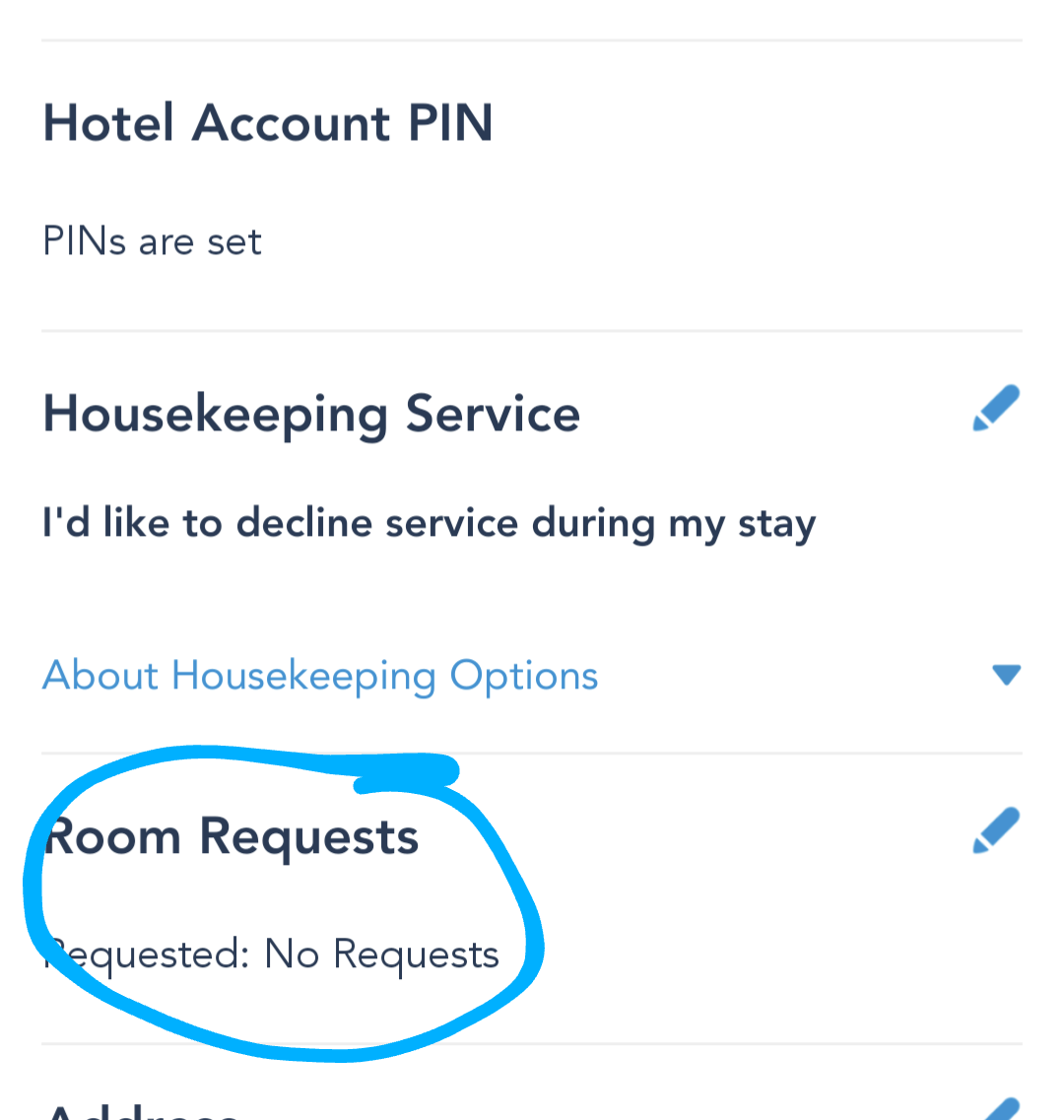Click the blue chevron next to About Housekeeping Options
This screenshot has height=1120, width=1064.
pyautogui.click(x=1006, y=674)
